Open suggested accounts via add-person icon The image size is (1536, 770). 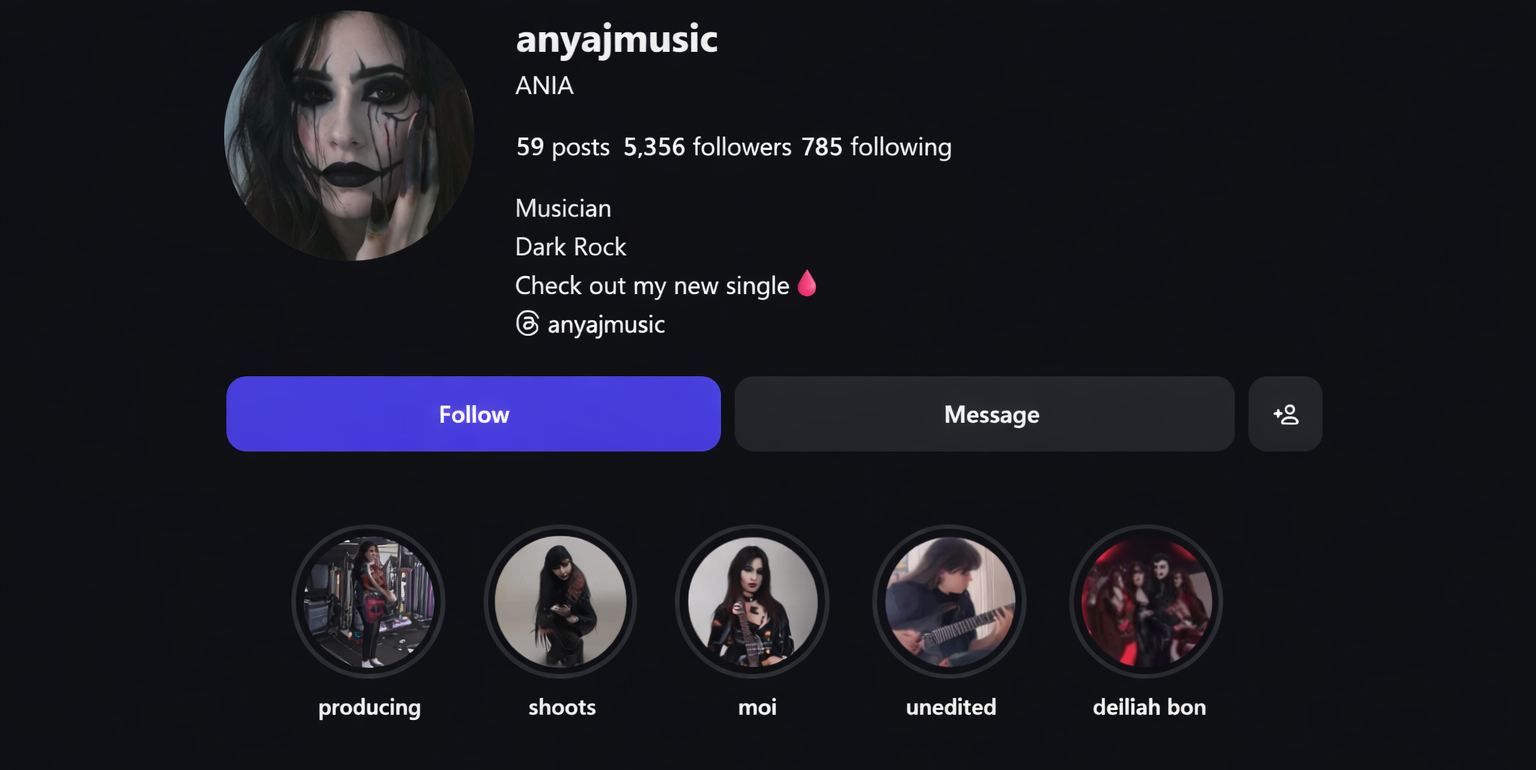(1285, 414)
